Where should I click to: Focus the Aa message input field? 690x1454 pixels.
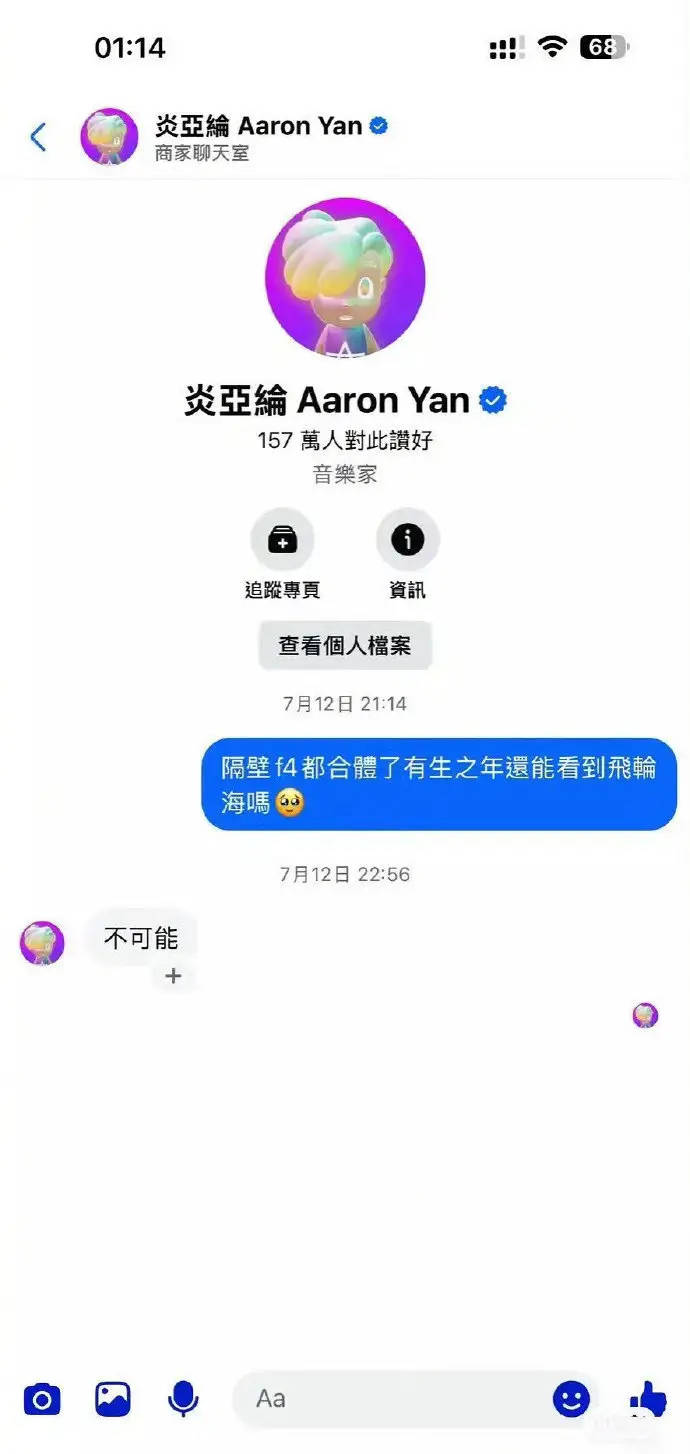pos(390,1398)
